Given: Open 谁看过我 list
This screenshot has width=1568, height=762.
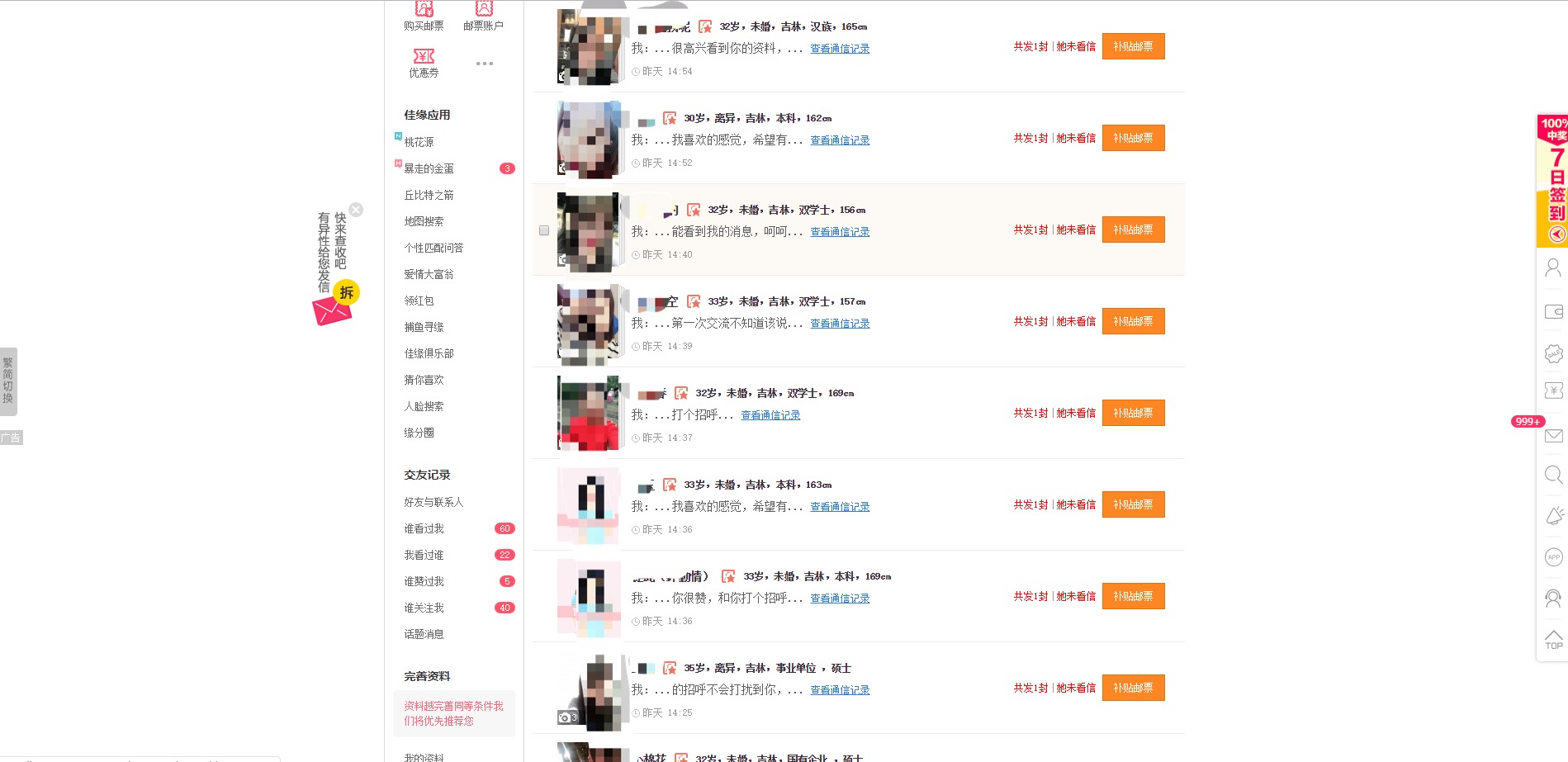Looking at the screenshot, I should (x=424, y=528).
